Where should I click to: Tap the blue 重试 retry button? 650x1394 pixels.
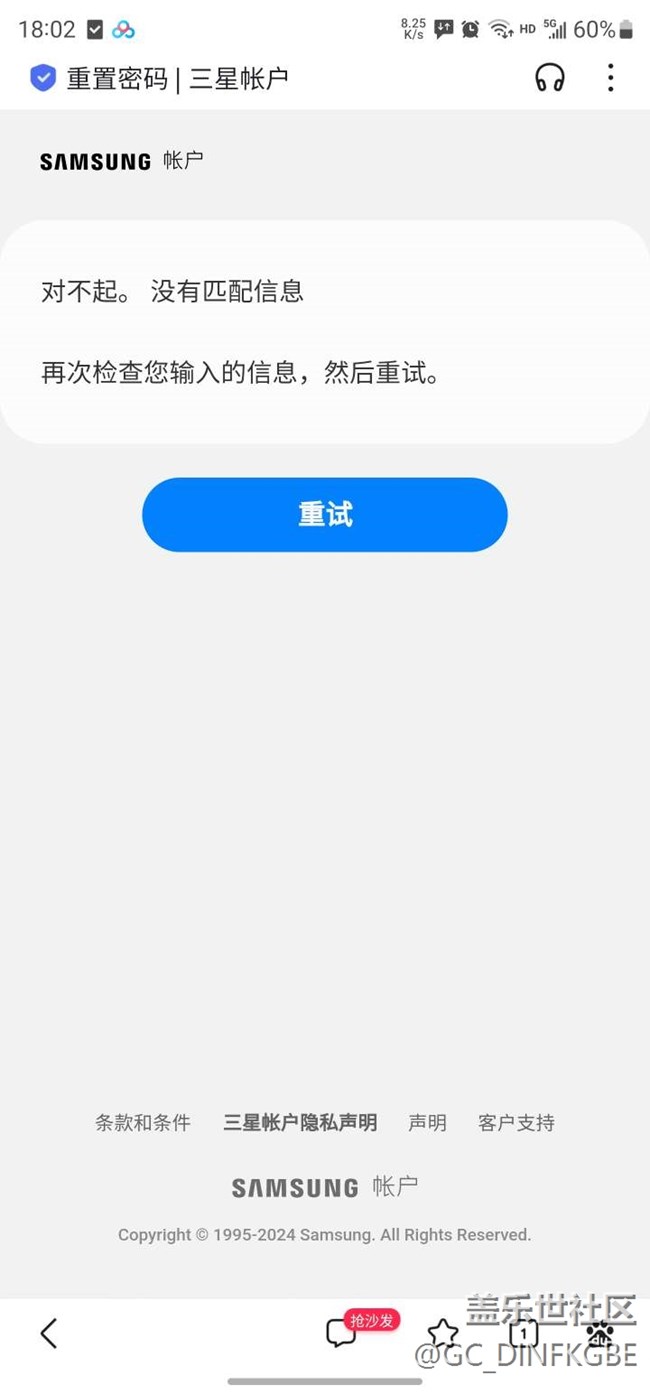[x=325, y=515]
